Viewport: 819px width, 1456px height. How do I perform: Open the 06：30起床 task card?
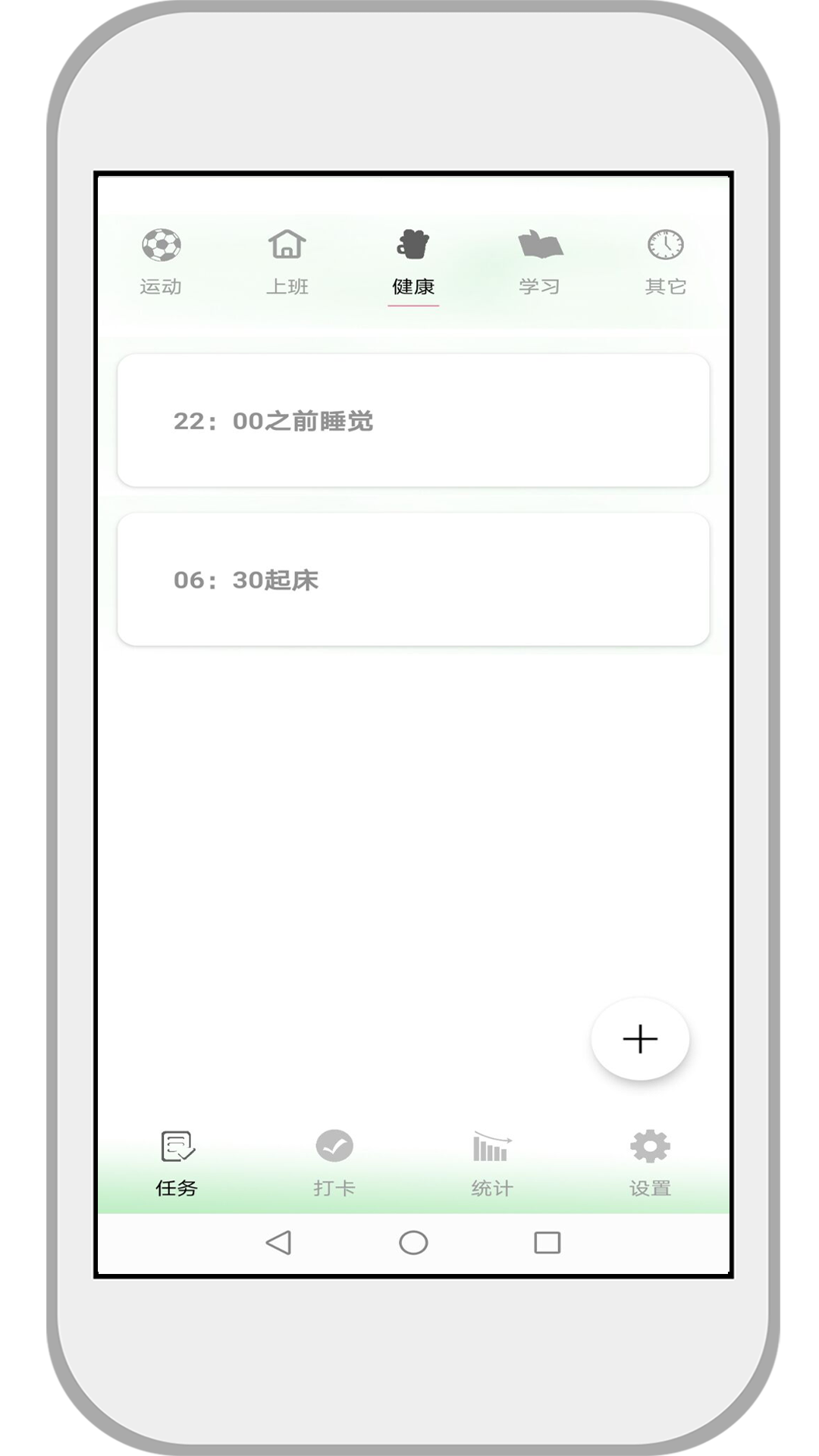(x=413, y=579)
